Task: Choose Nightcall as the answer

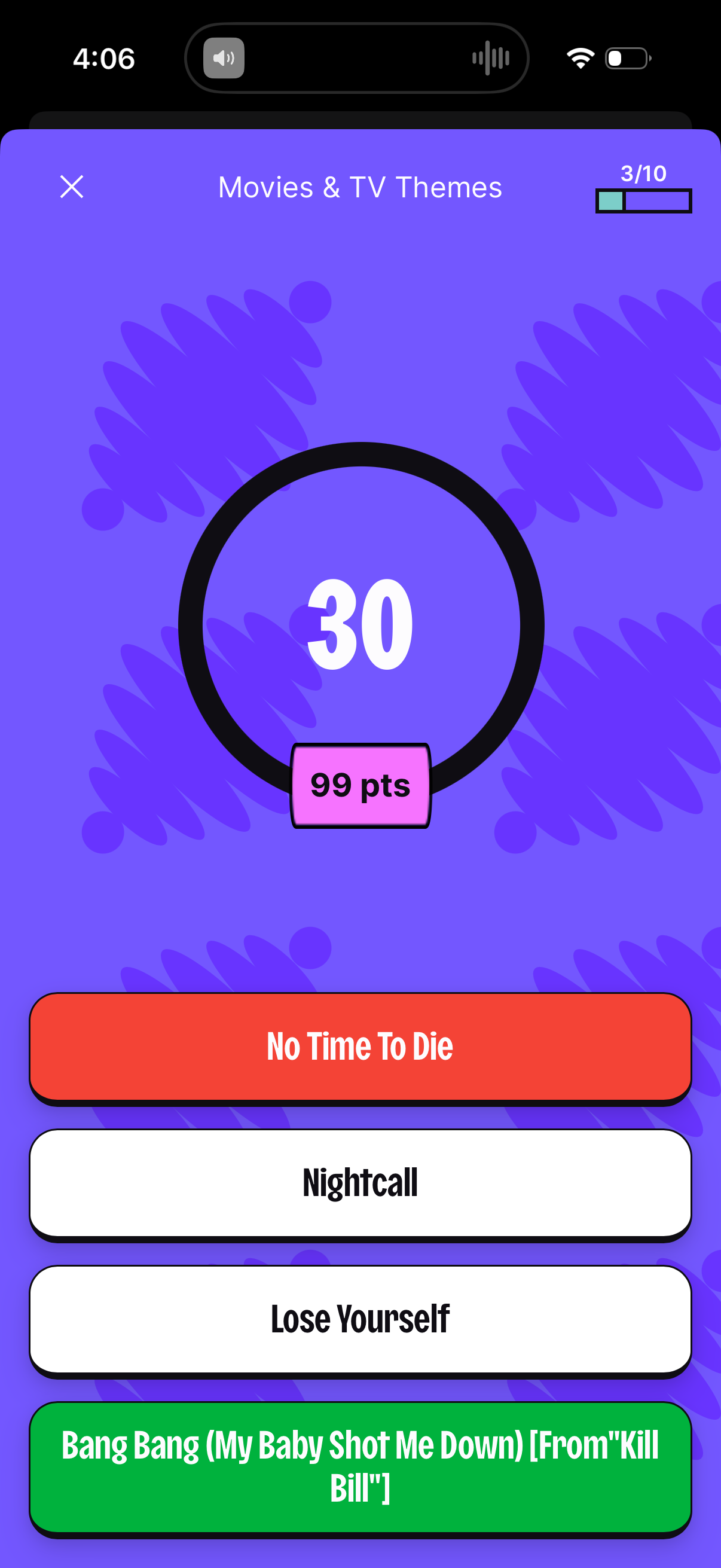Action: click(x=360, y=1183)
